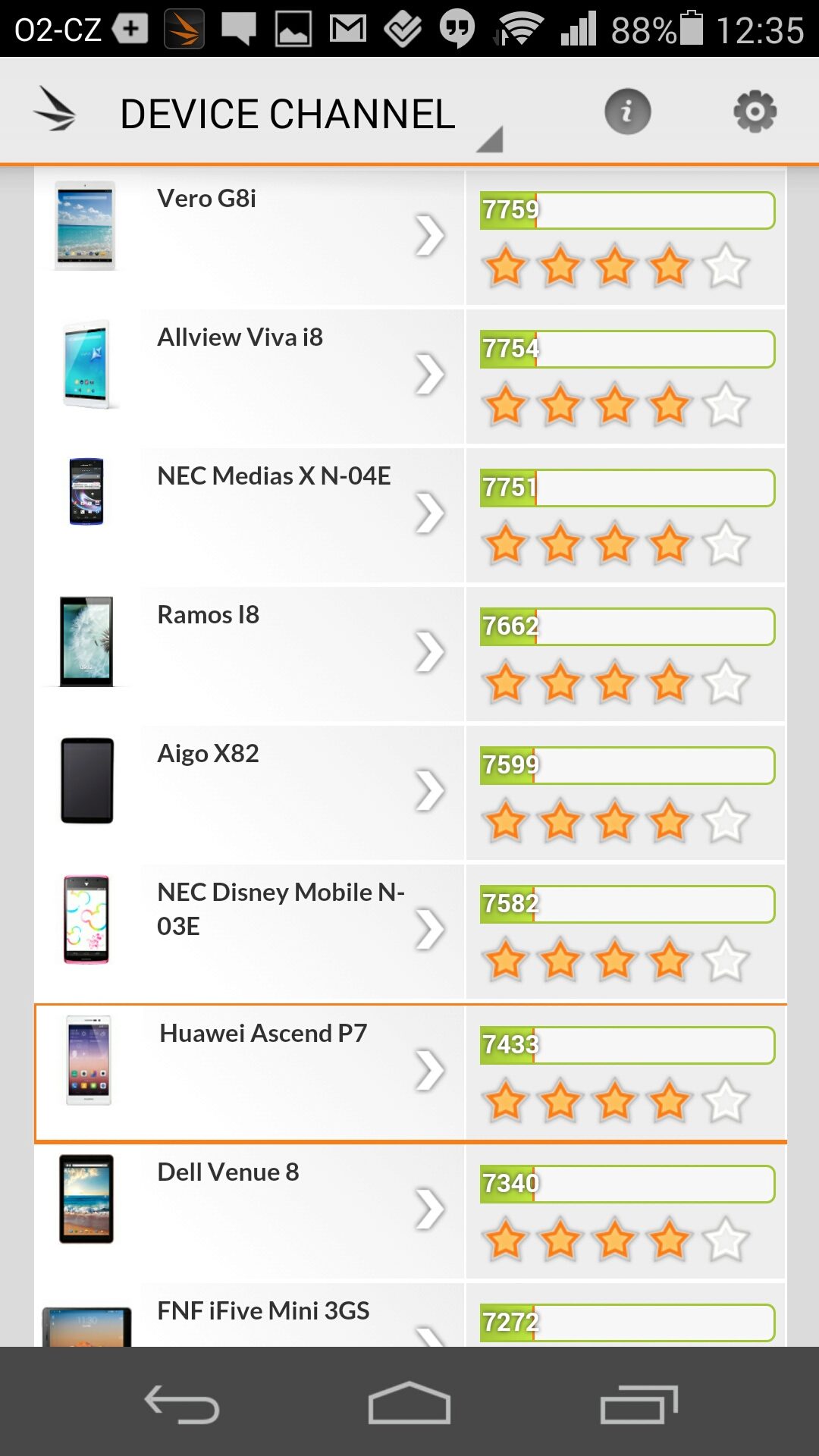View Dell Venue 8 details

[410, 1211]
